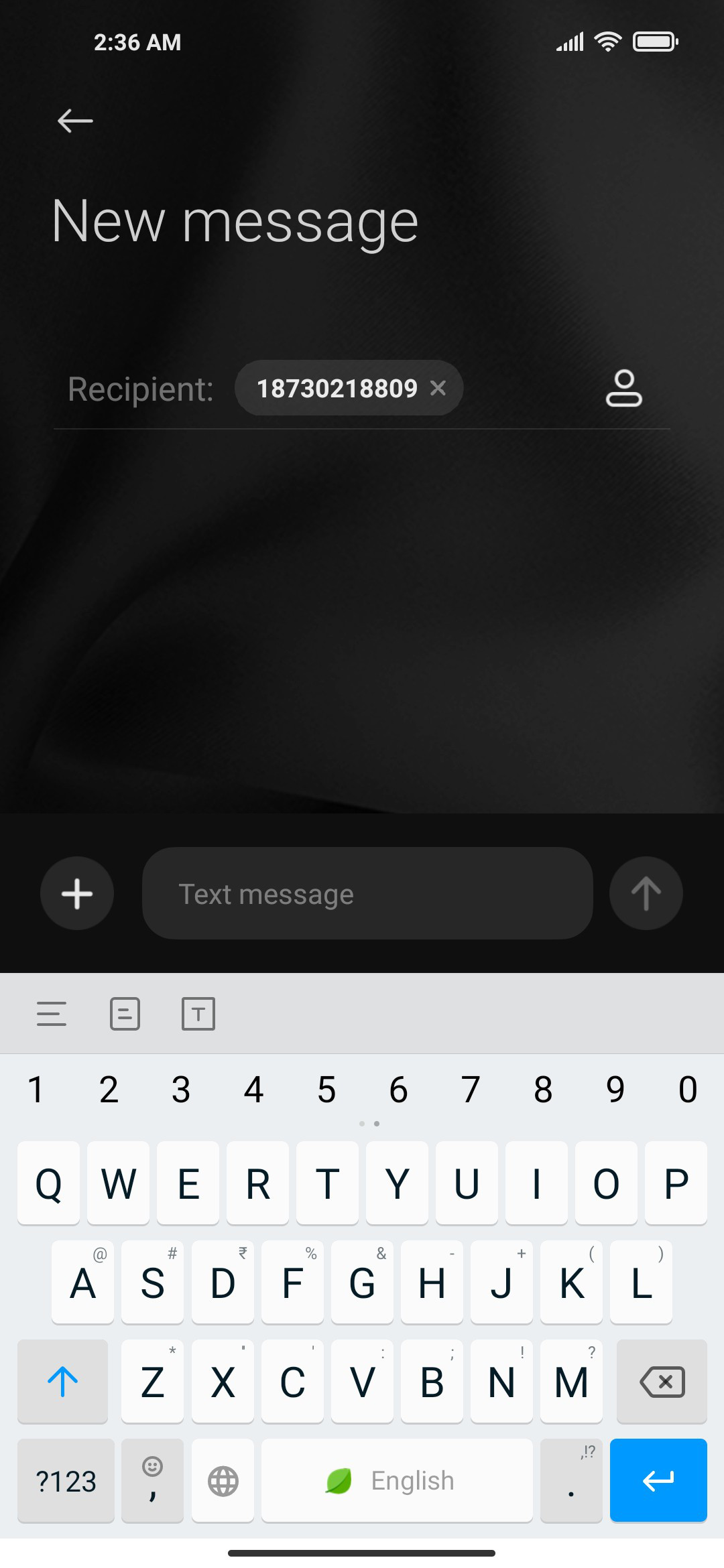
Task: Send the message with the arrow button
Action: (x=646, y=893)
